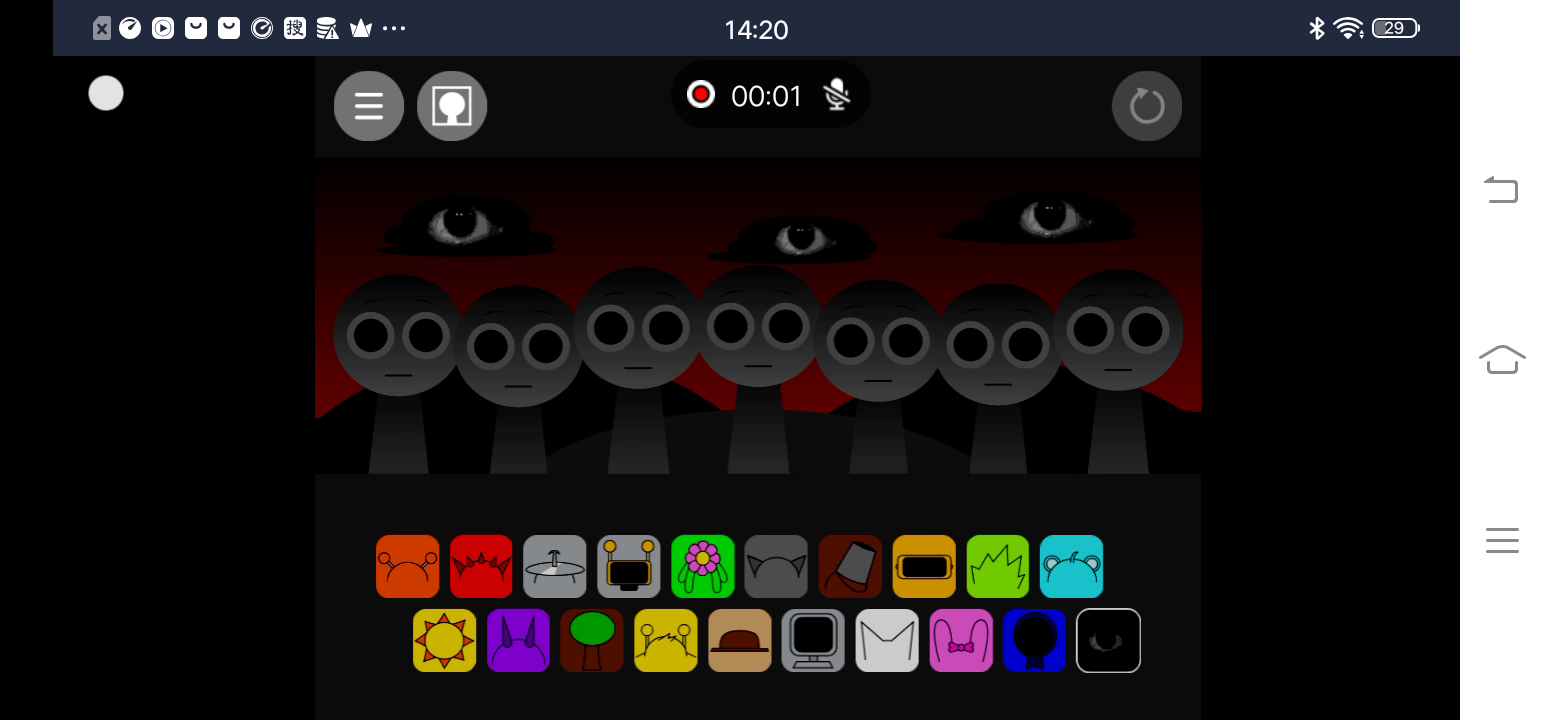Select the cyan bear ears icon
Viewport: 1544px width, 720px height.
click(x=1071, y=567)
